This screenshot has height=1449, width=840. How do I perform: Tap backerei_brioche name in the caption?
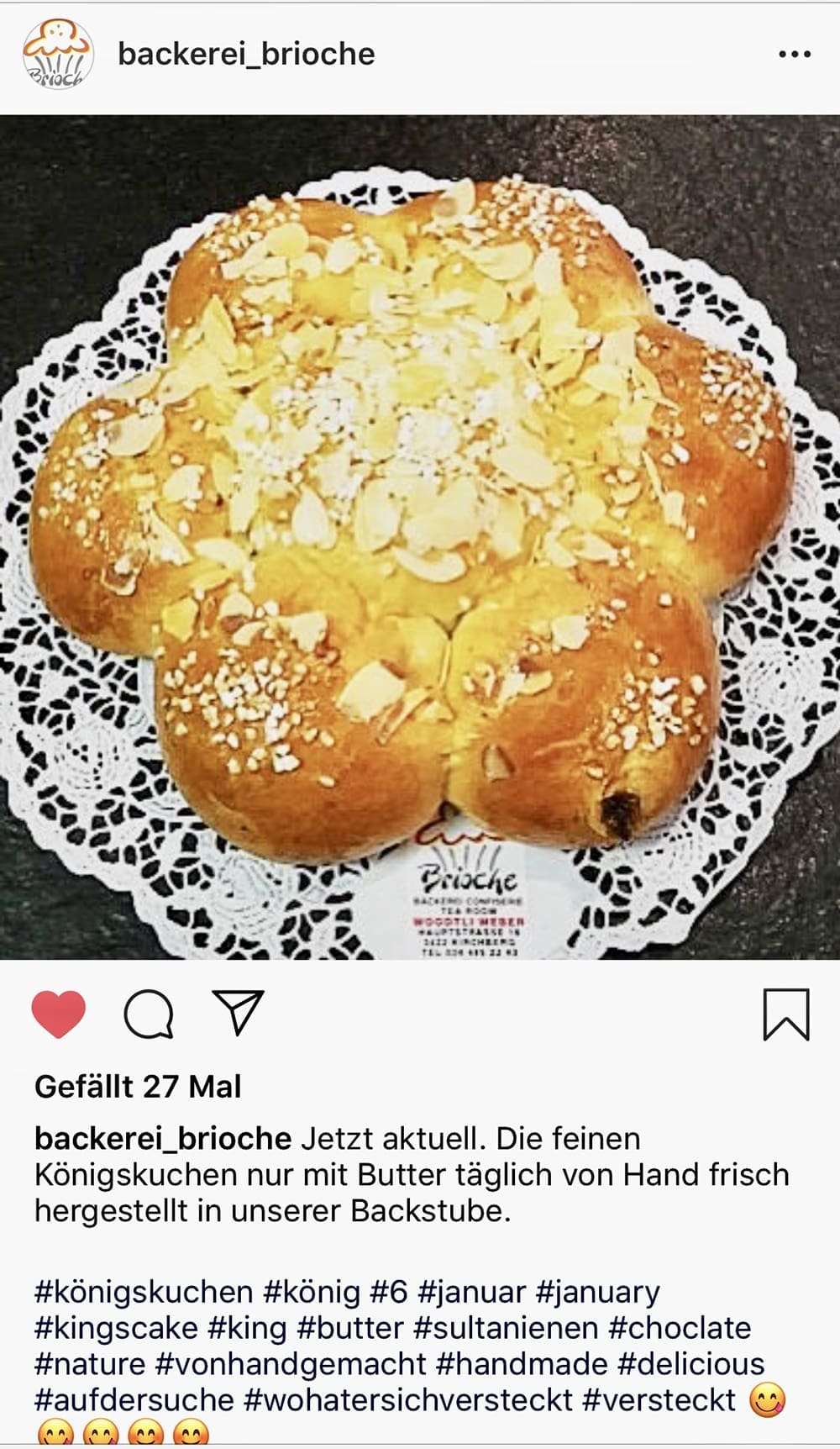[x=163, y=1139]
